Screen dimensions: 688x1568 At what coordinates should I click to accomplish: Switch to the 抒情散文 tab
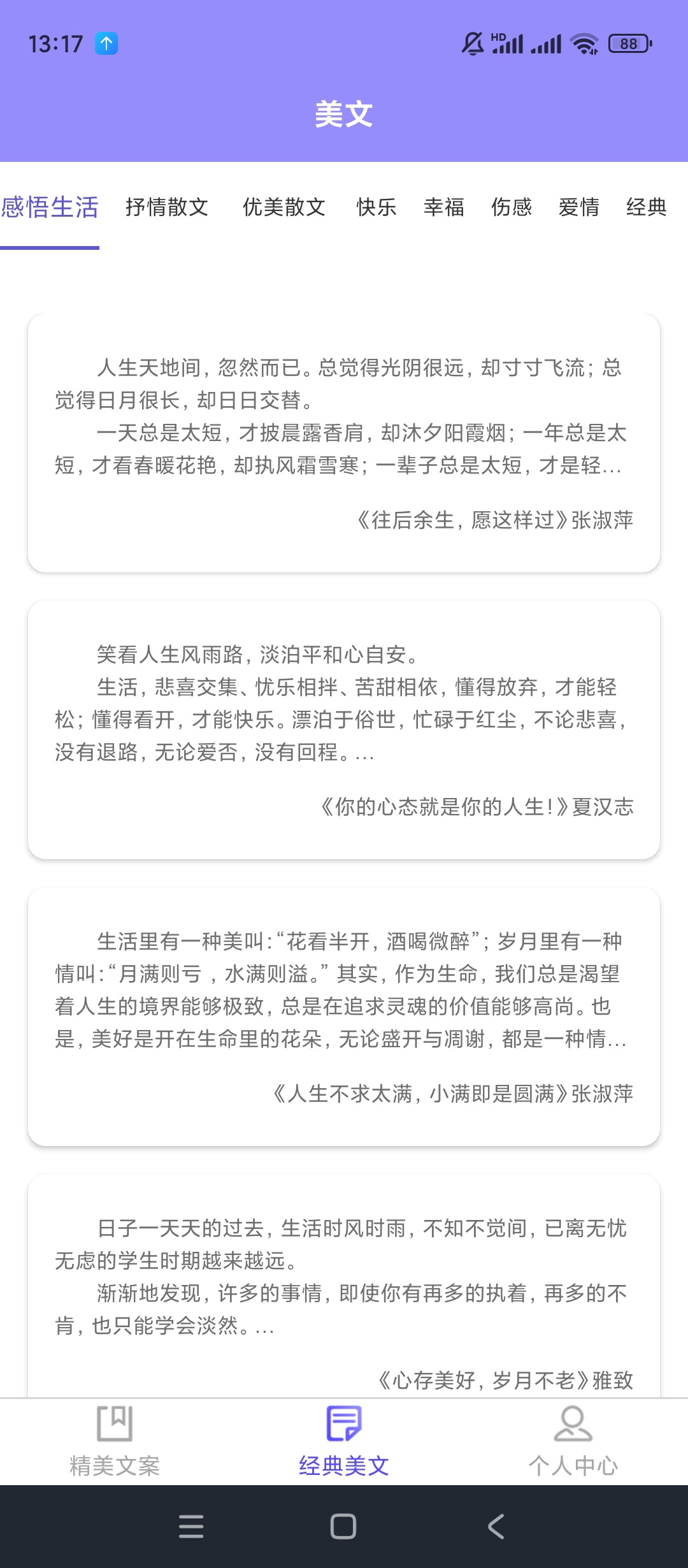point(167,207)
